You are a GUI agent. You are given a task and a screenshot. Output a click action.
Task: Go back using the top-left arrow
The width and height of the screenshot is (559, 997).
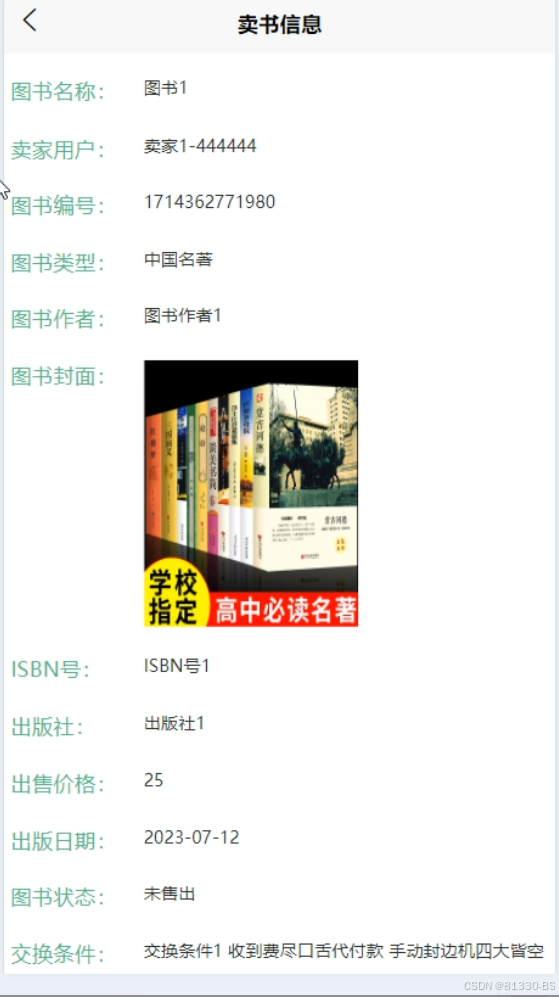[29, 20]
